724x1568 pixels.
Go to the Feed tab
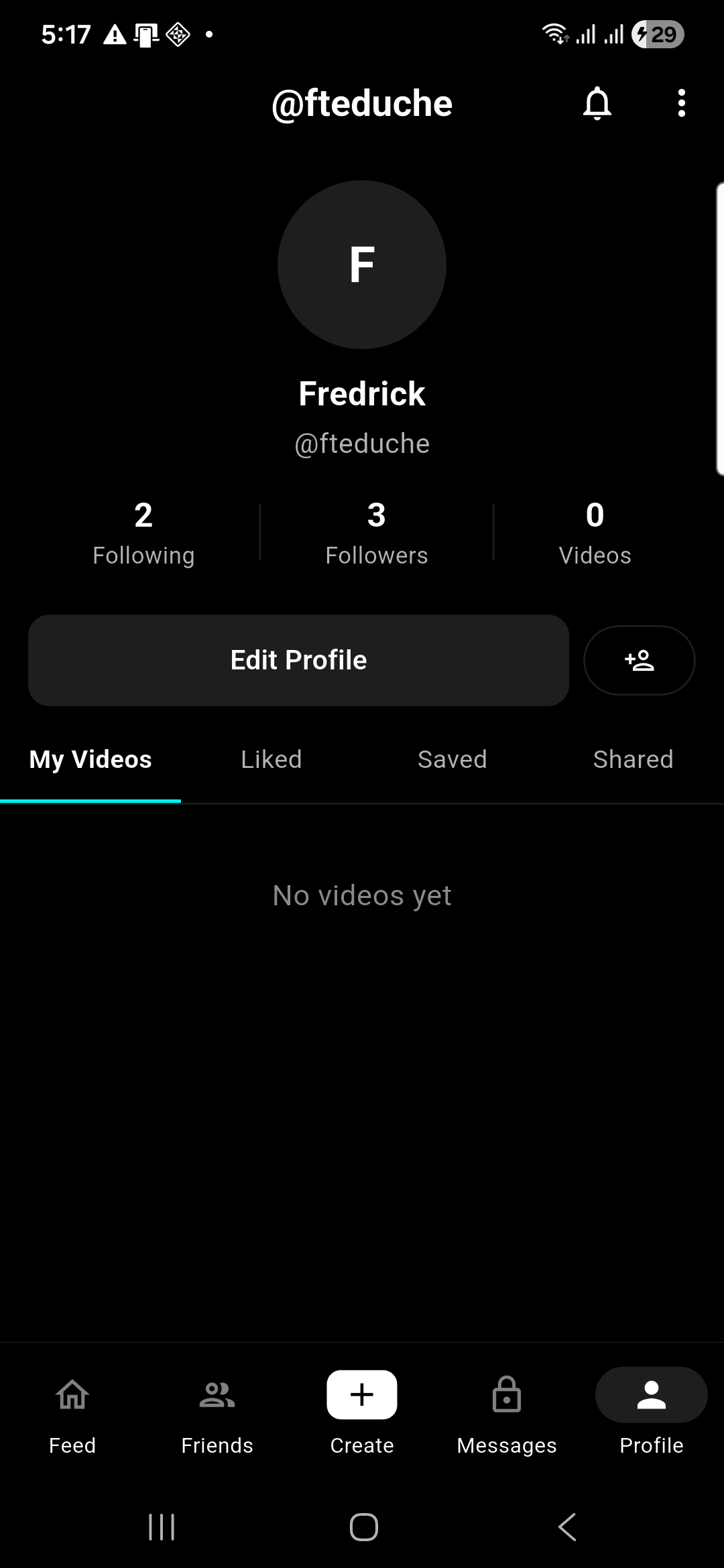click(72, 1415)
